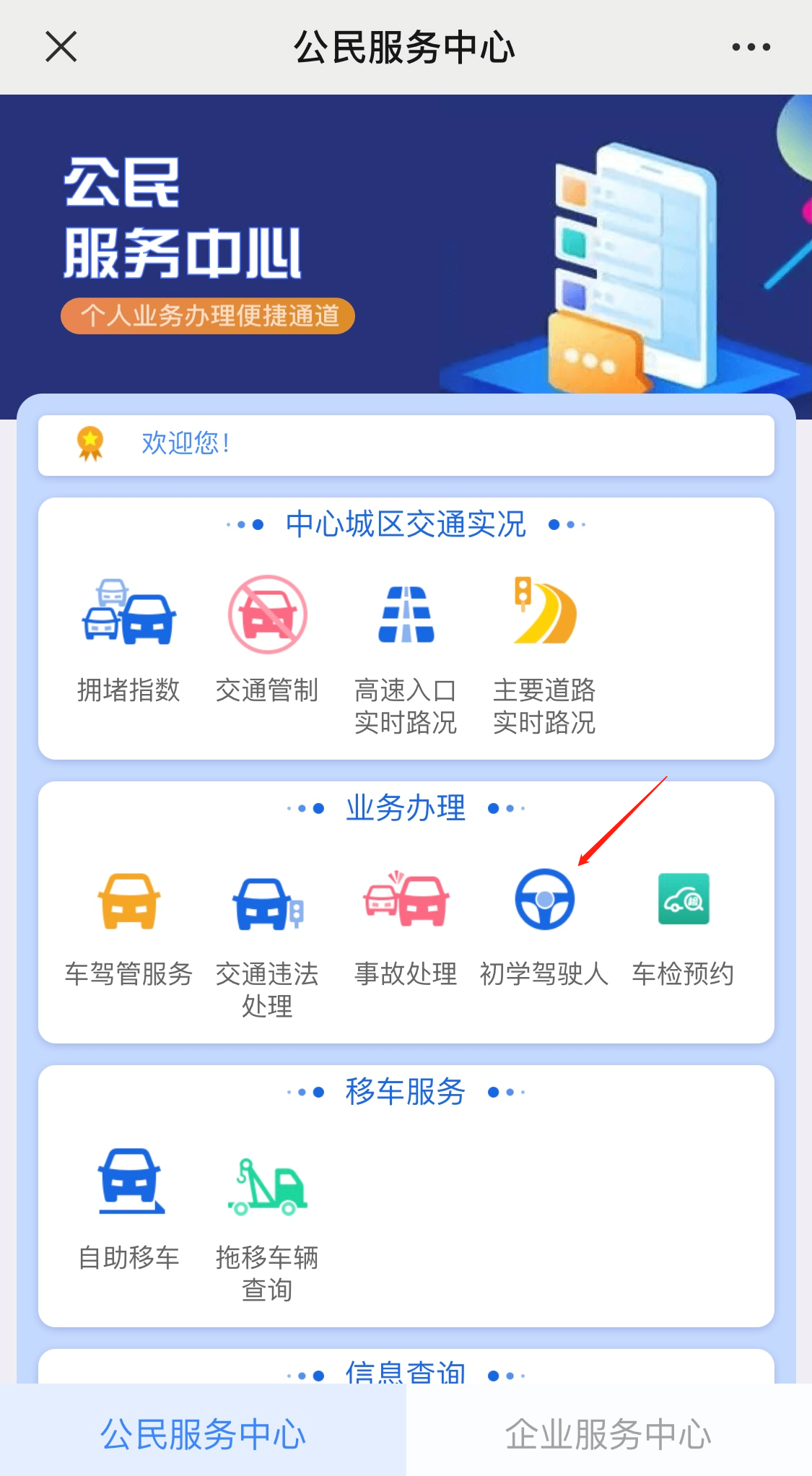812x1476 pixels.
Task: Open the three-dot overflow menu
Action: click(x=751, y=47)
